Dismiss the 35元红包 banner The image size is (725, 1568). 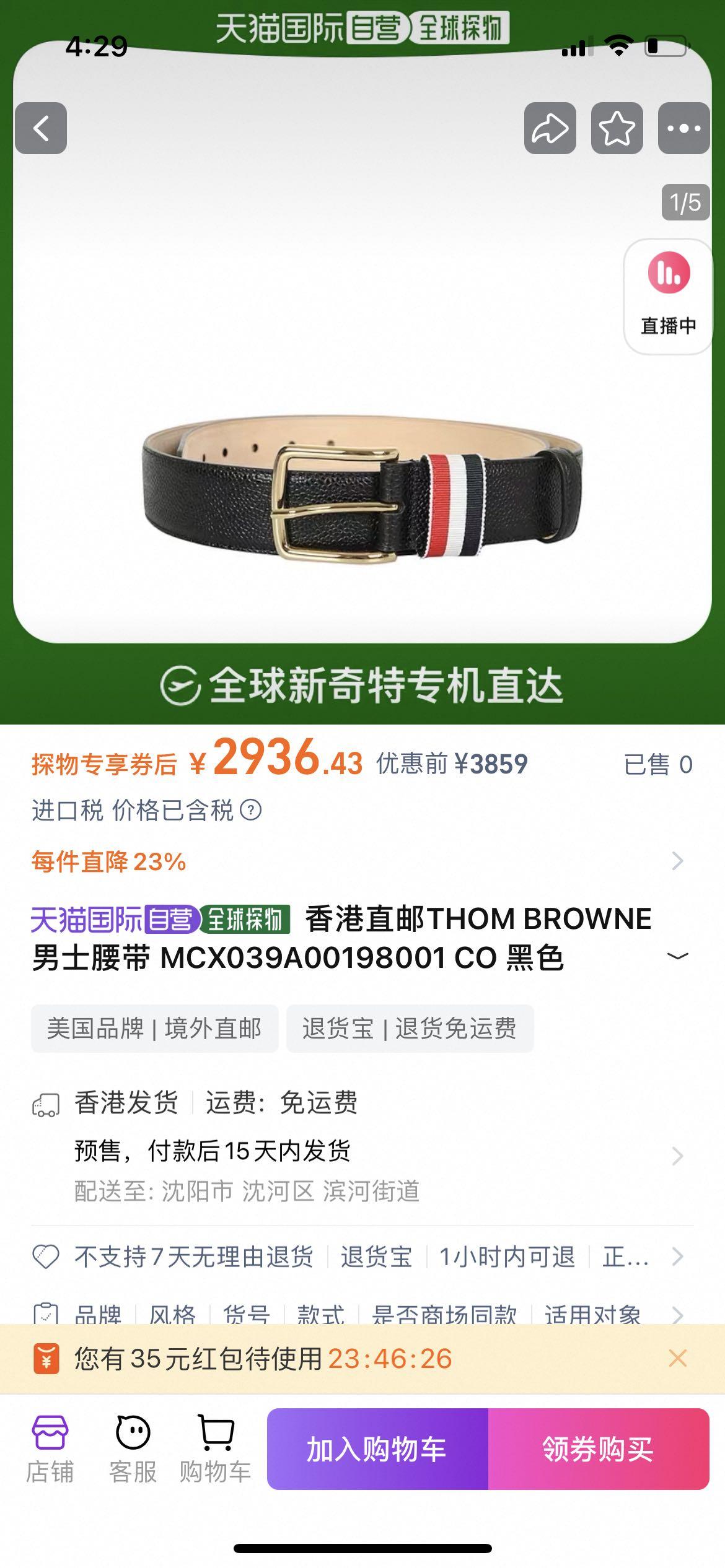[x=677, y=1359]
